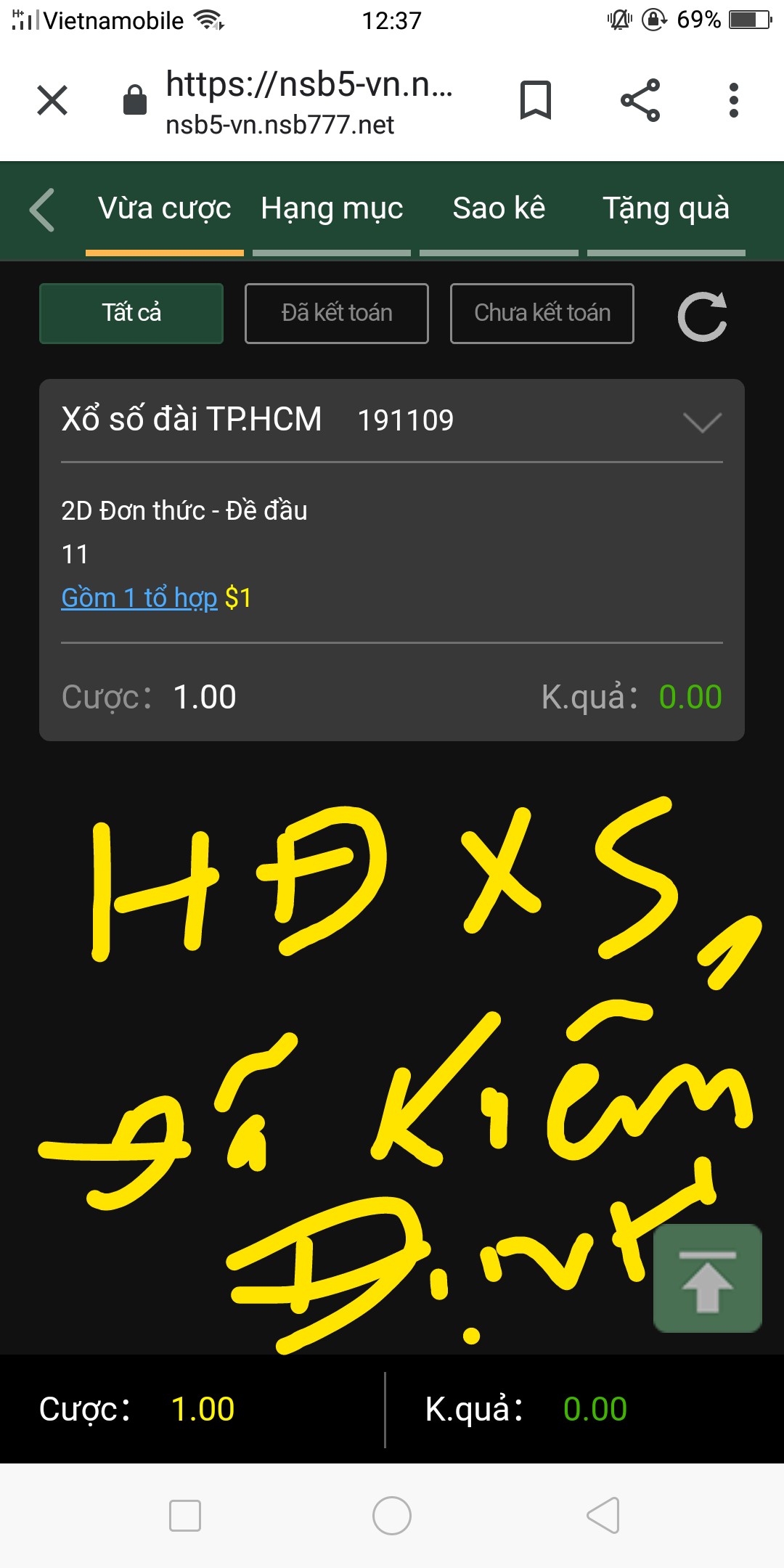Go back using the header arrow

coord(42,210)
